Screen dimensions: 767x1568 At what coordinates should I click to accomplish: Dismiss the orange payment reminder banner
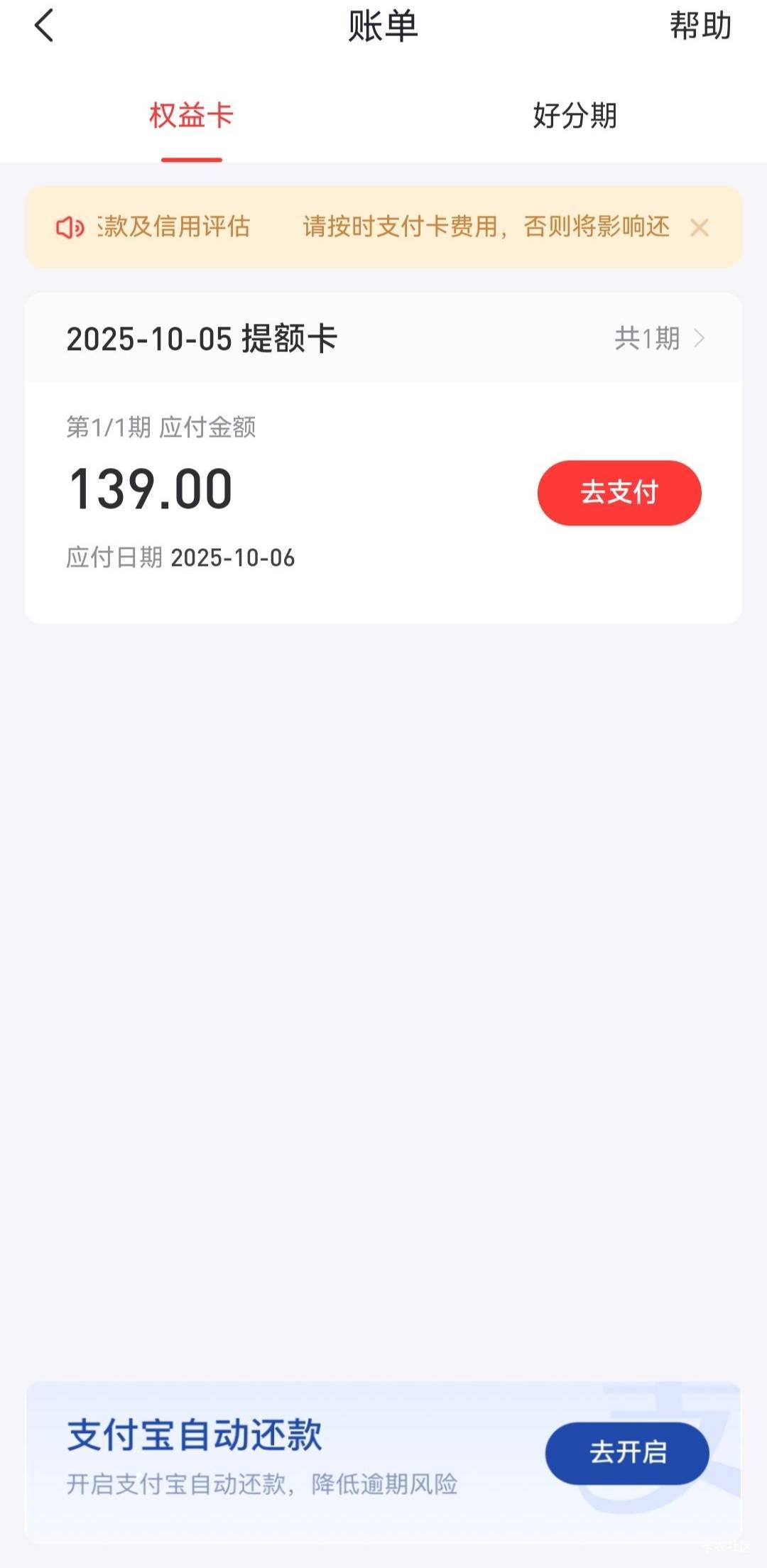point(700,228)
